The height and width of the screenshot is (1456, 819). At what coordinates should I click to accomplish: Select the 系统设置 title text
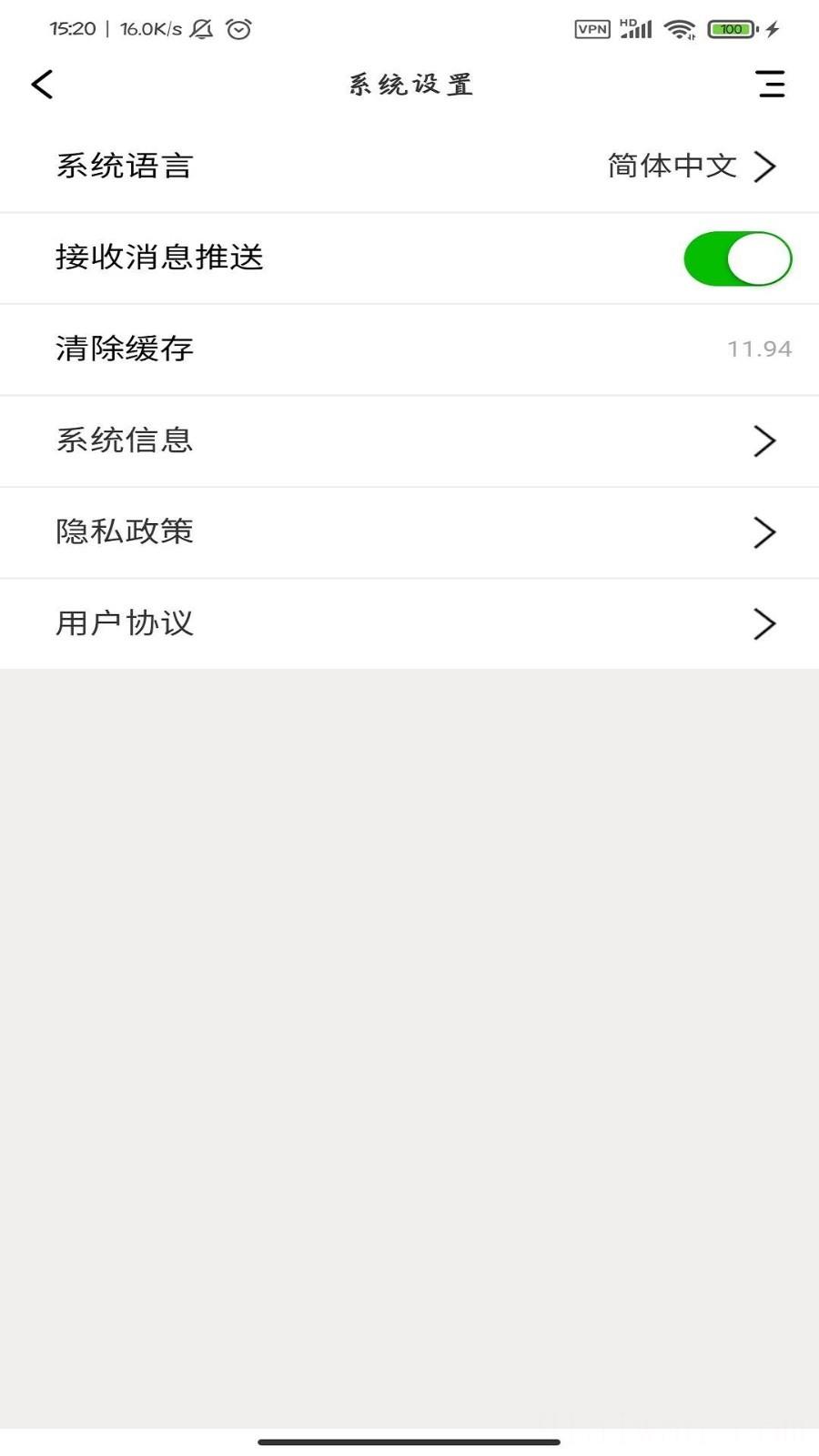coord(409,83)
